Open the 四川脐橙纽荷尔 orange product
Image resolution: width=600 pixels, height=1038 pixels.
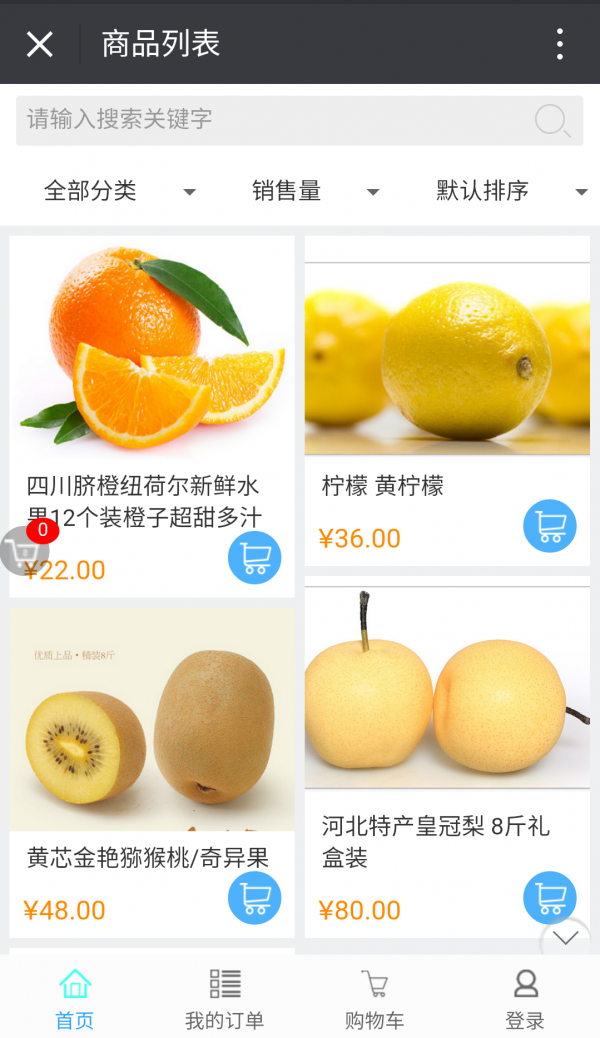click(152, 350)
